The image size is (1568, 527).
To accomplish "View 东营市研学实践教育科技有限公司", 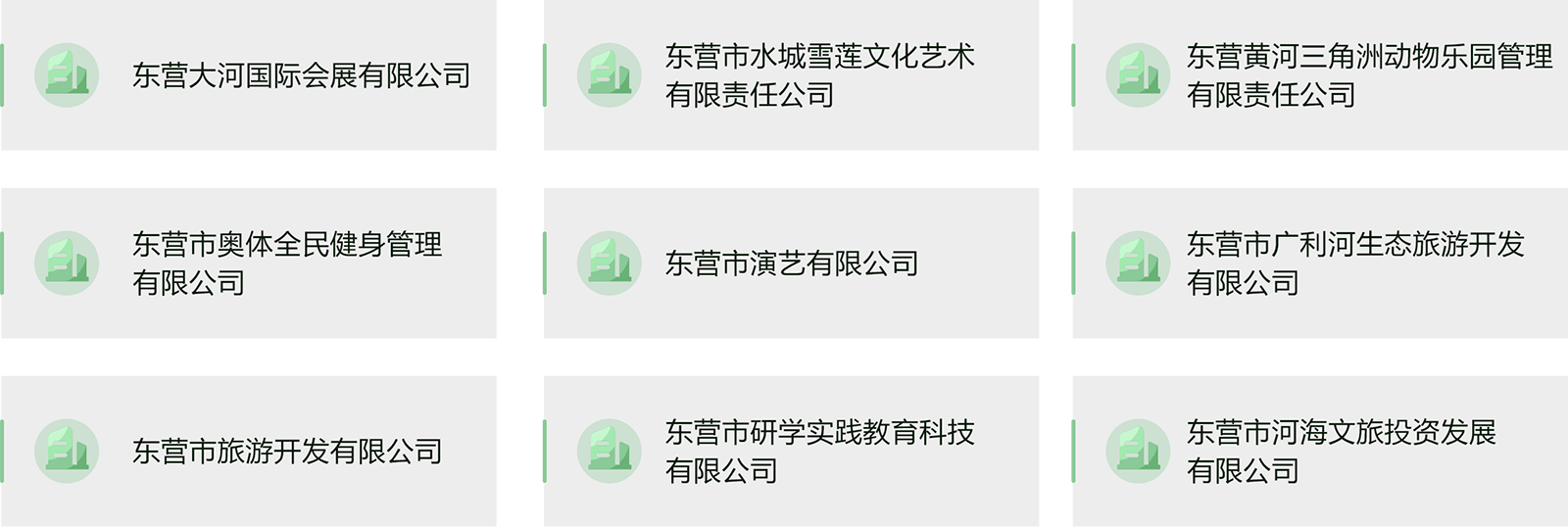I will tap(818, 452).
